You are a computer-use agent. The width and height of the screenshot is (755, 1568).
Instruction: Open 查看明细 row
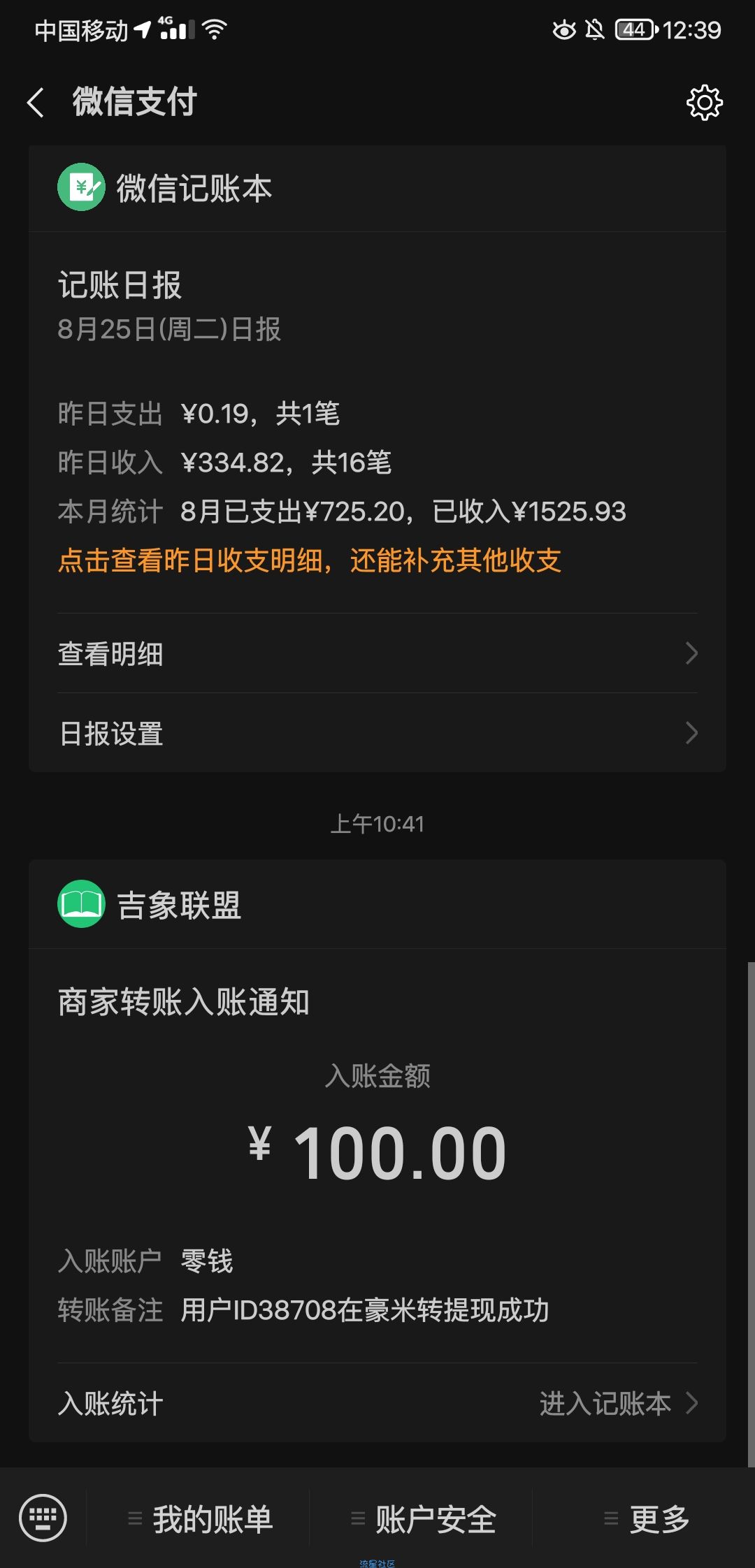(377, 653)
